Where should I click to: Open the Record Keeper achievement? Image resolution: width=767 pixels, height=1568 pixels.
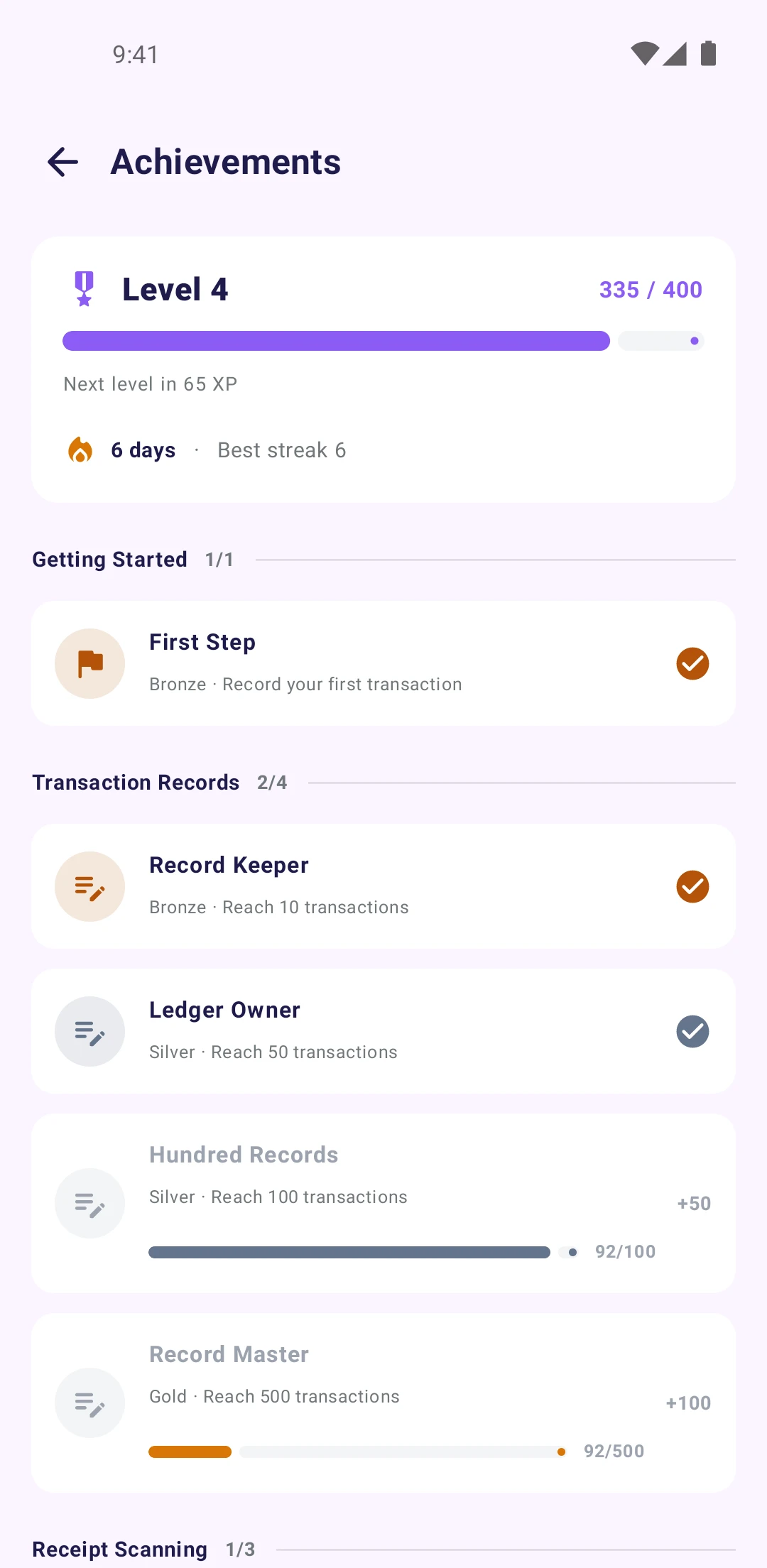(383, 886)
